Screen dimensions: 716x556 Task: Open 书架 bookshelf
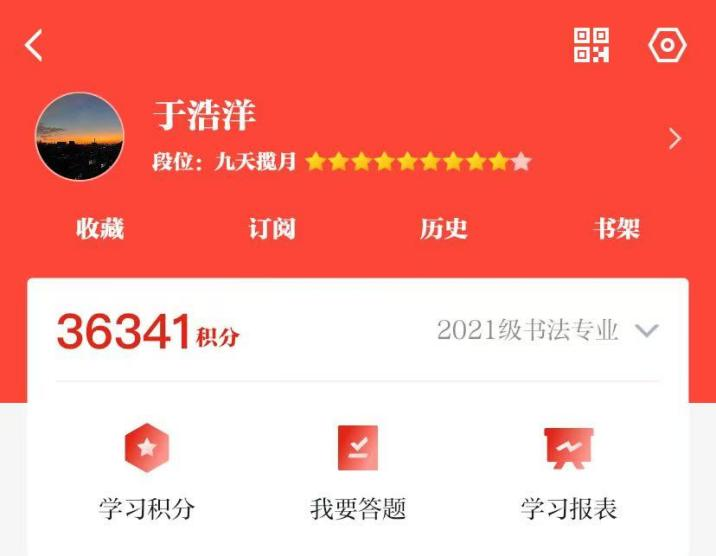616,229
